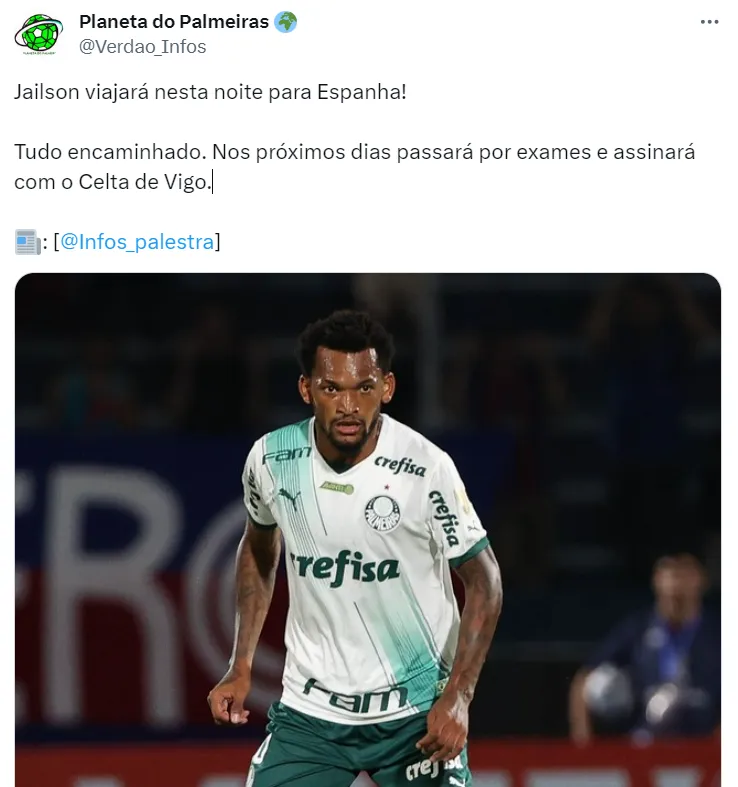Open the tweet's more options menu
738x787 pixels.
coord(709,22)
